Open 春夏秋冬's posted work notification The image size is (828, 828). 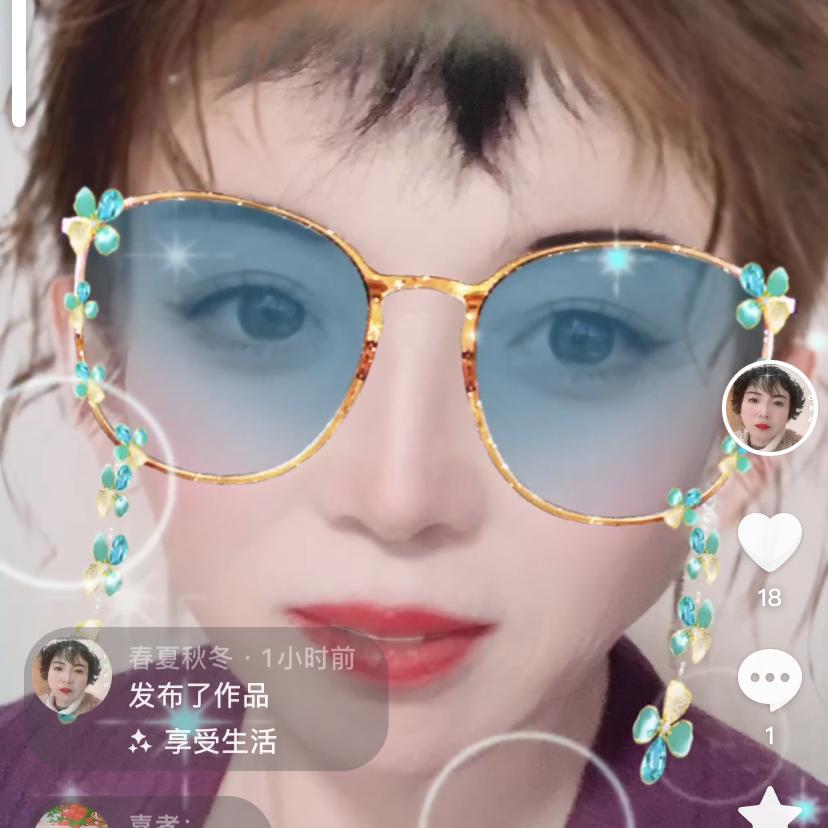(x=205, y=699)
